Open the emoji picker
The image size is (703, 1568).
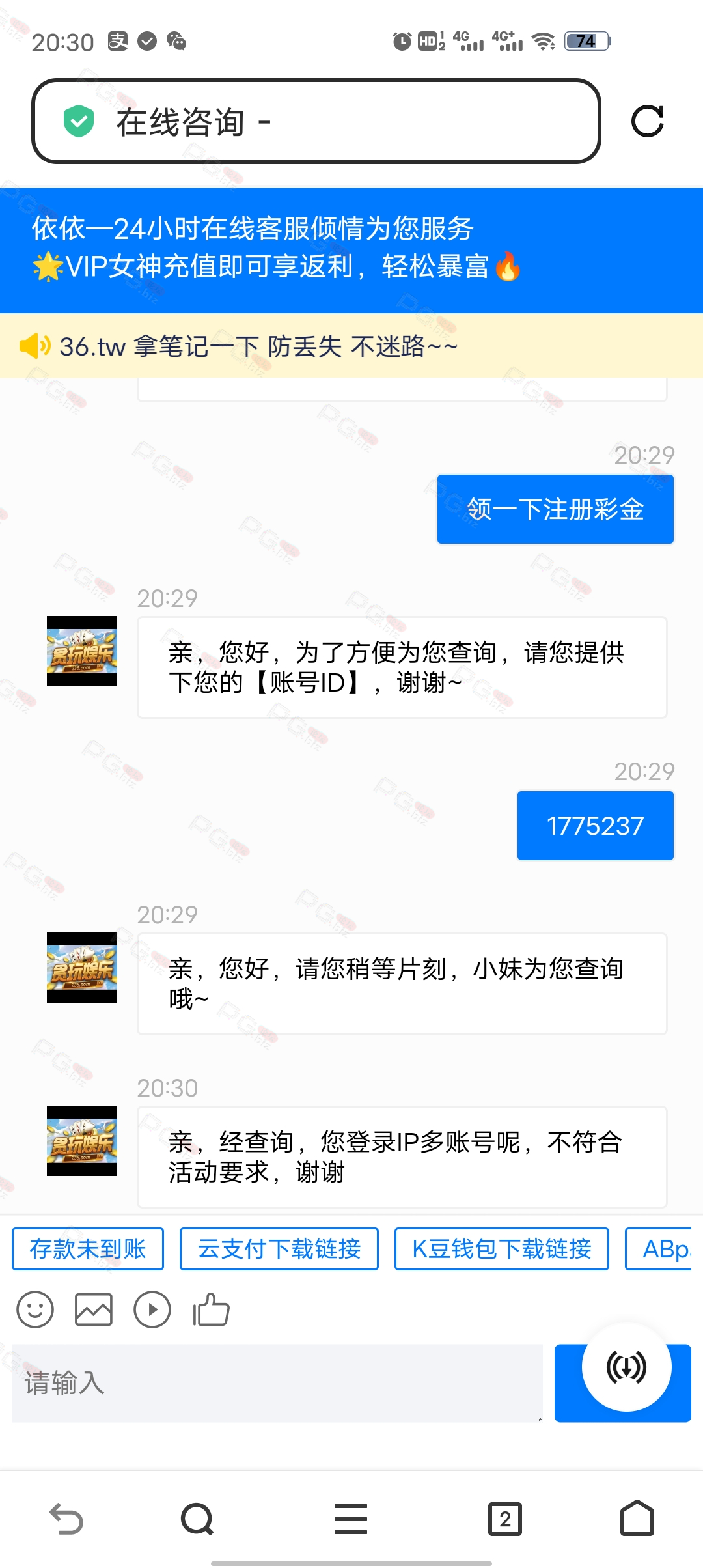click(x=35, y=1309)
